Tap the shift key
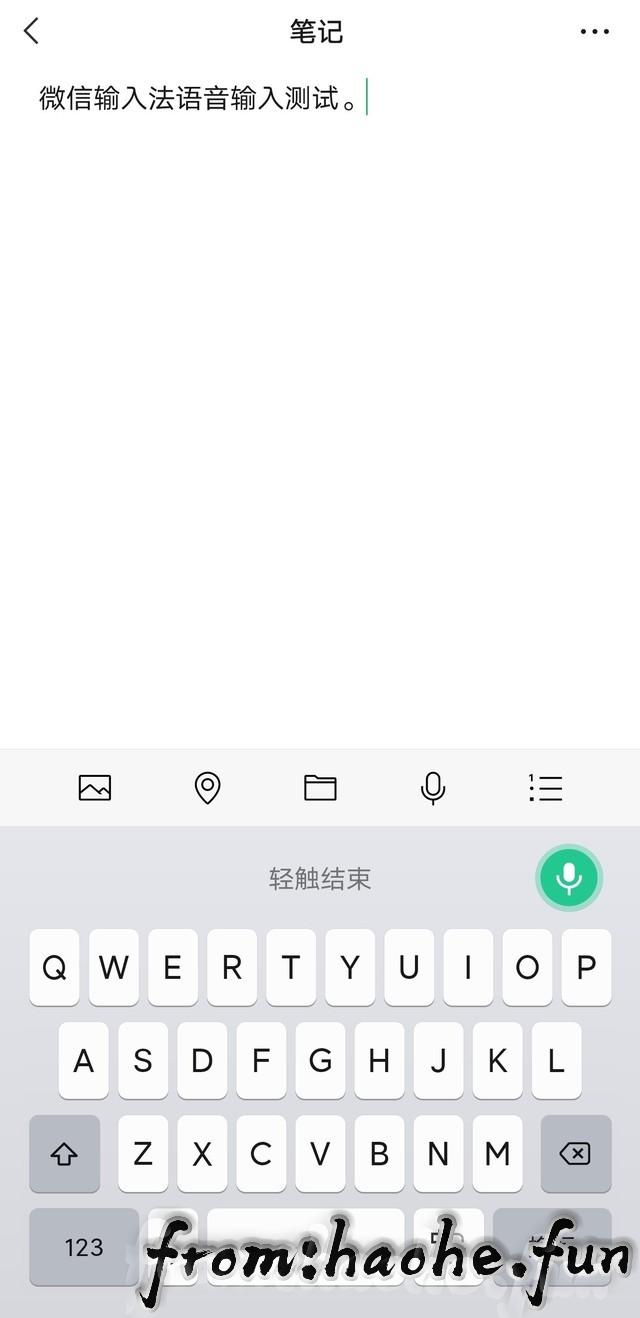Viewport: 640px width, 1318px height. click(x=65, y=1154)
